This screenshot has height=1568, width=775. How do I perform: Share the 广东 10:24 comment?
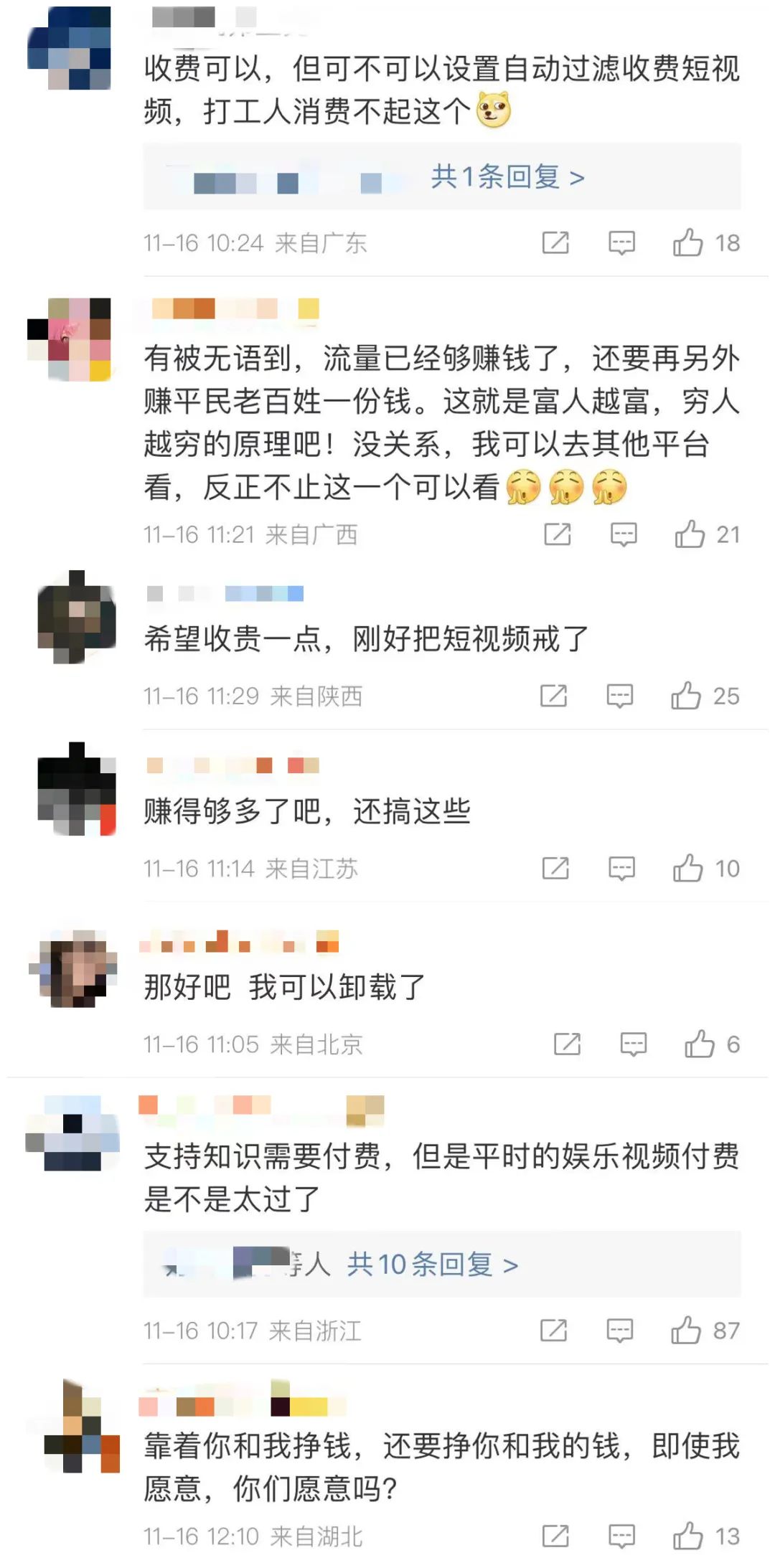pyautogui.click(x=555, y=243)
